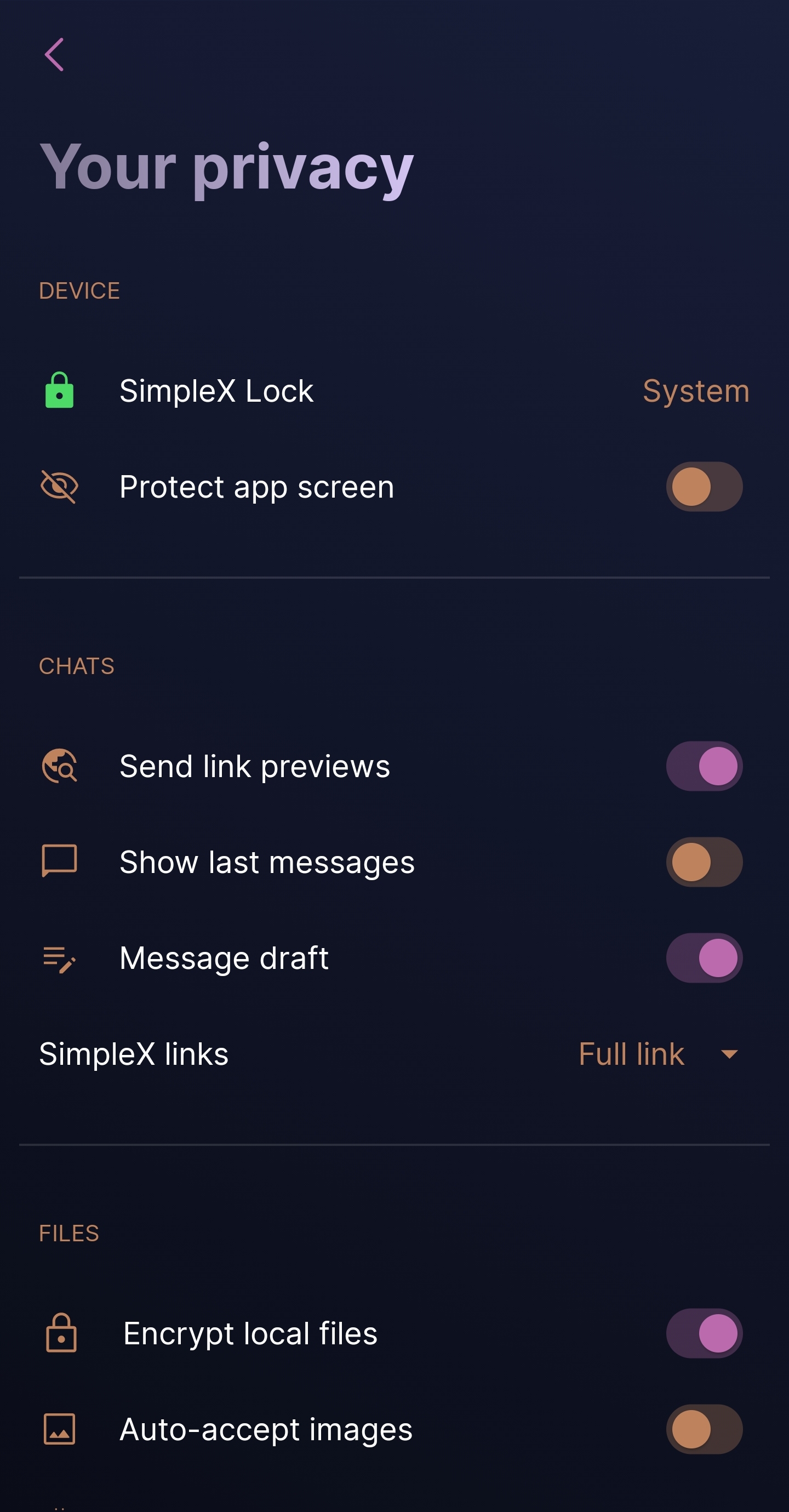Enable Show last messages
The image size is (789, 1512).
(x=704, y=861)
